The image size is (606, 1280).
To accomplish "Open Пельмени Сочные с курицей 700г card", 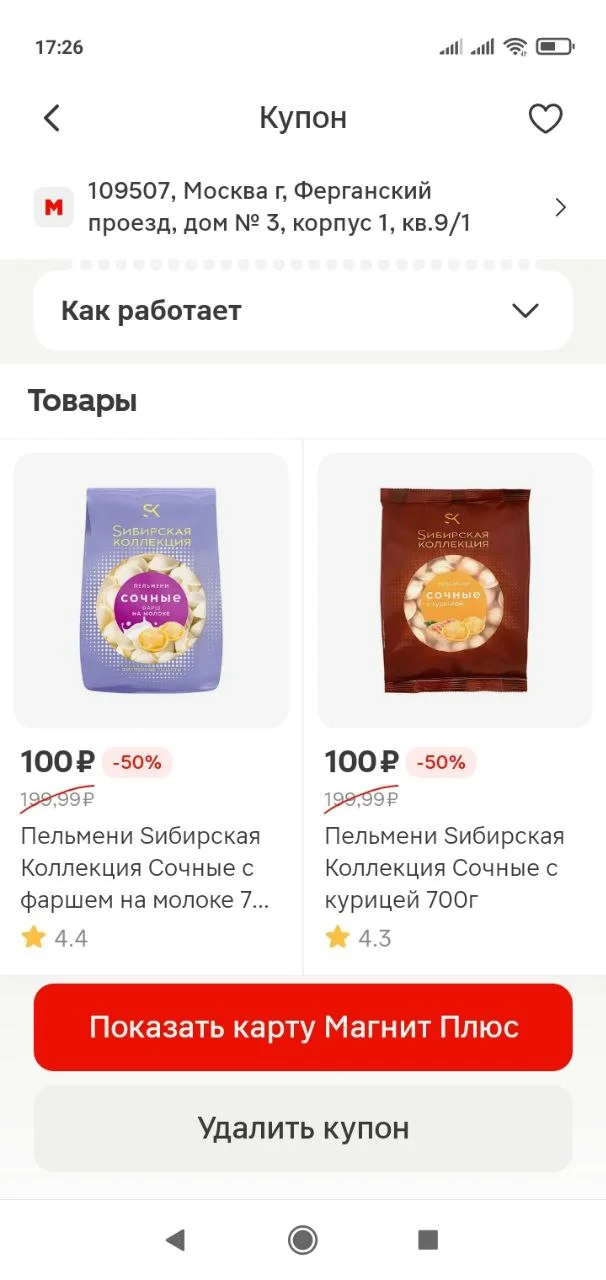I will 455,700.
